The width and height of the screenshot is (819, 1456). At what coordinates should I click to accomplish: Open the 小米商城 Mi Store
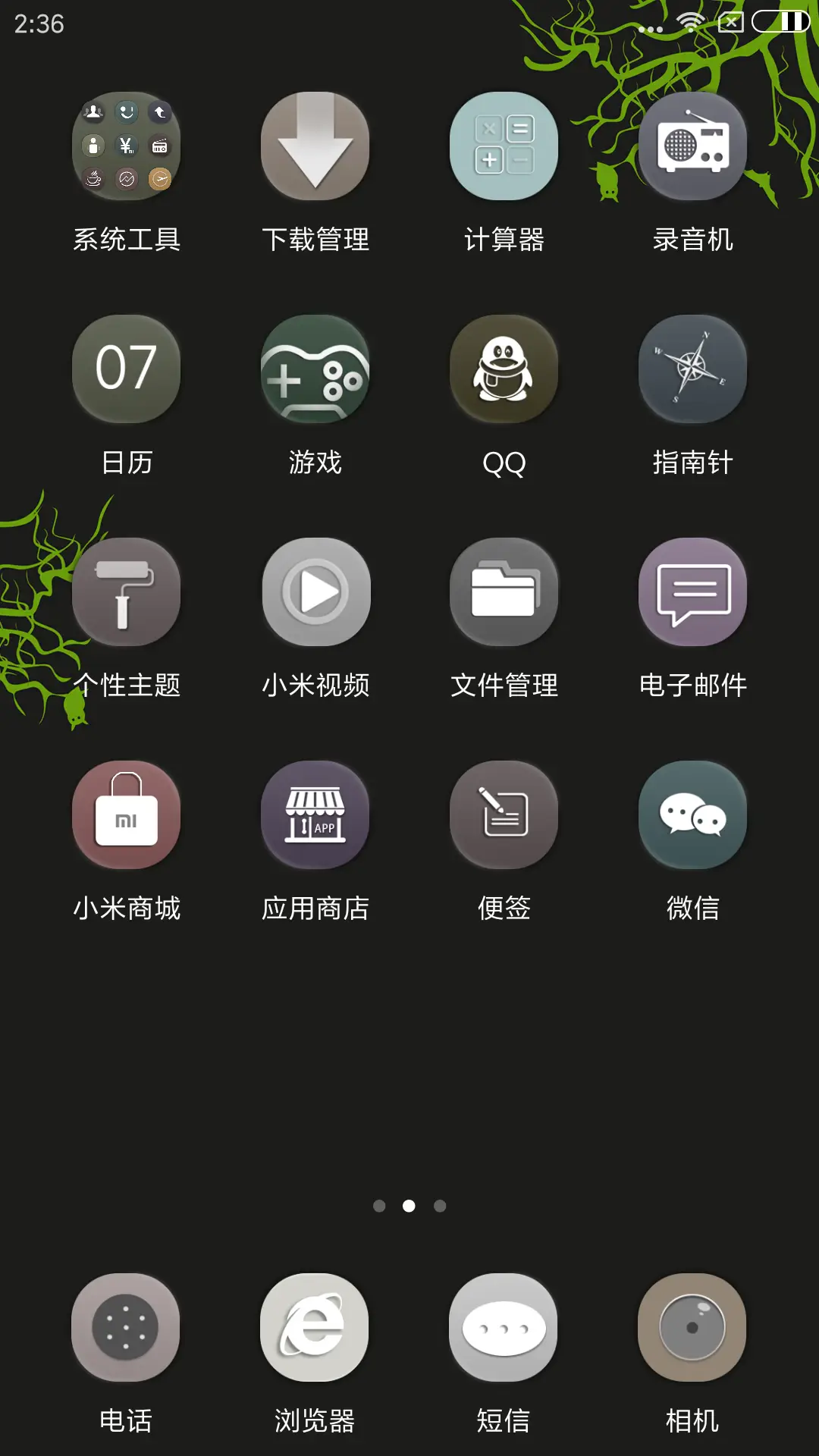point(126,814)
